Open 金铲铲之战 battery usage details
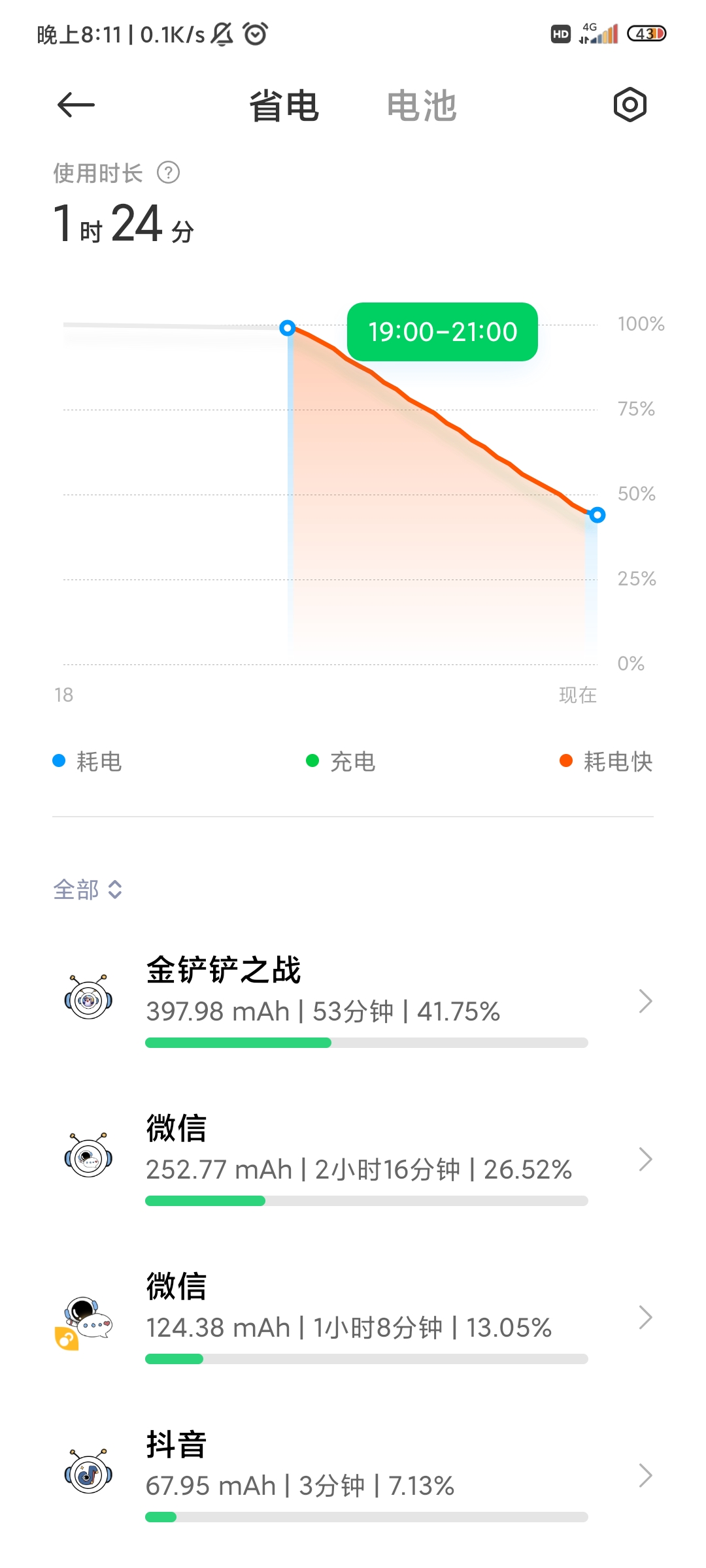Viewport: 706px width, 1568px height. point(353,1000)
